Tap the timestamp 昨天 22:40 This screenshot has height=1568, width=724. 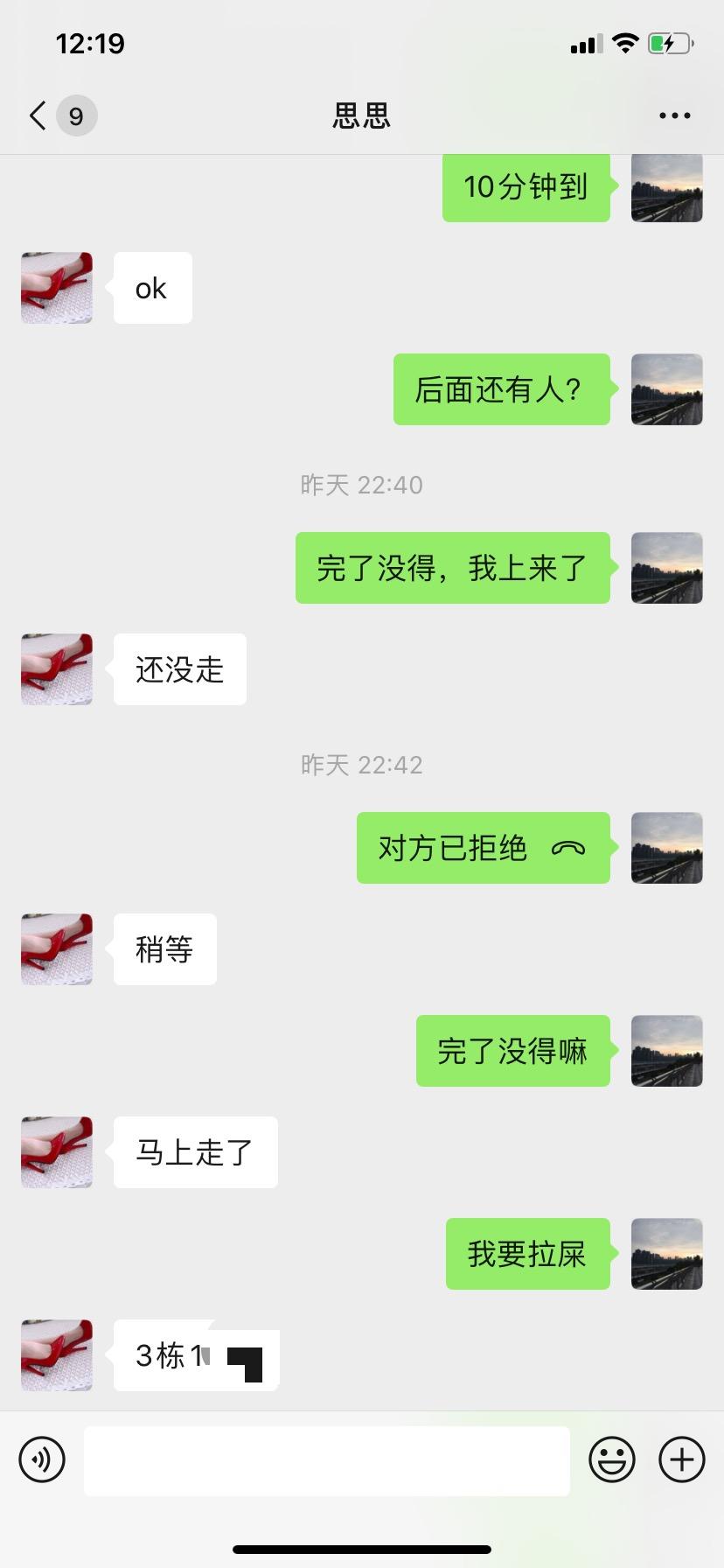361,485
